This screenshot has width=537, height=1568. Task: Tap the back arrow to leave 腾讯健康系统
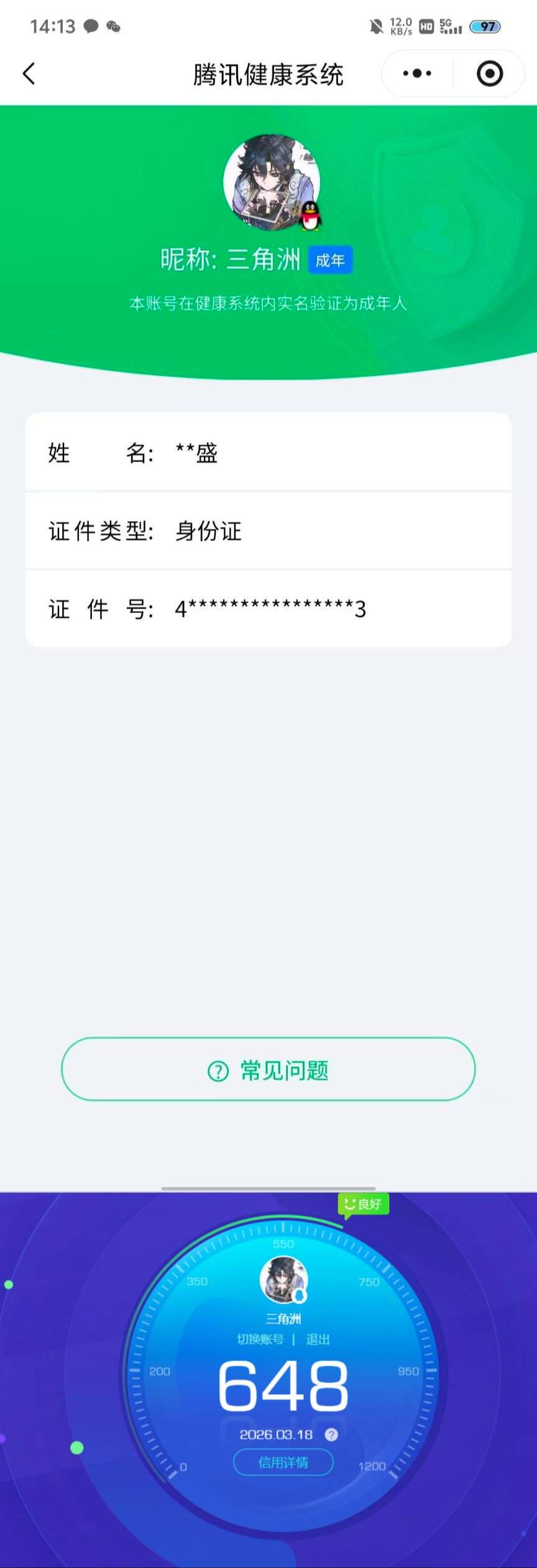29,73
